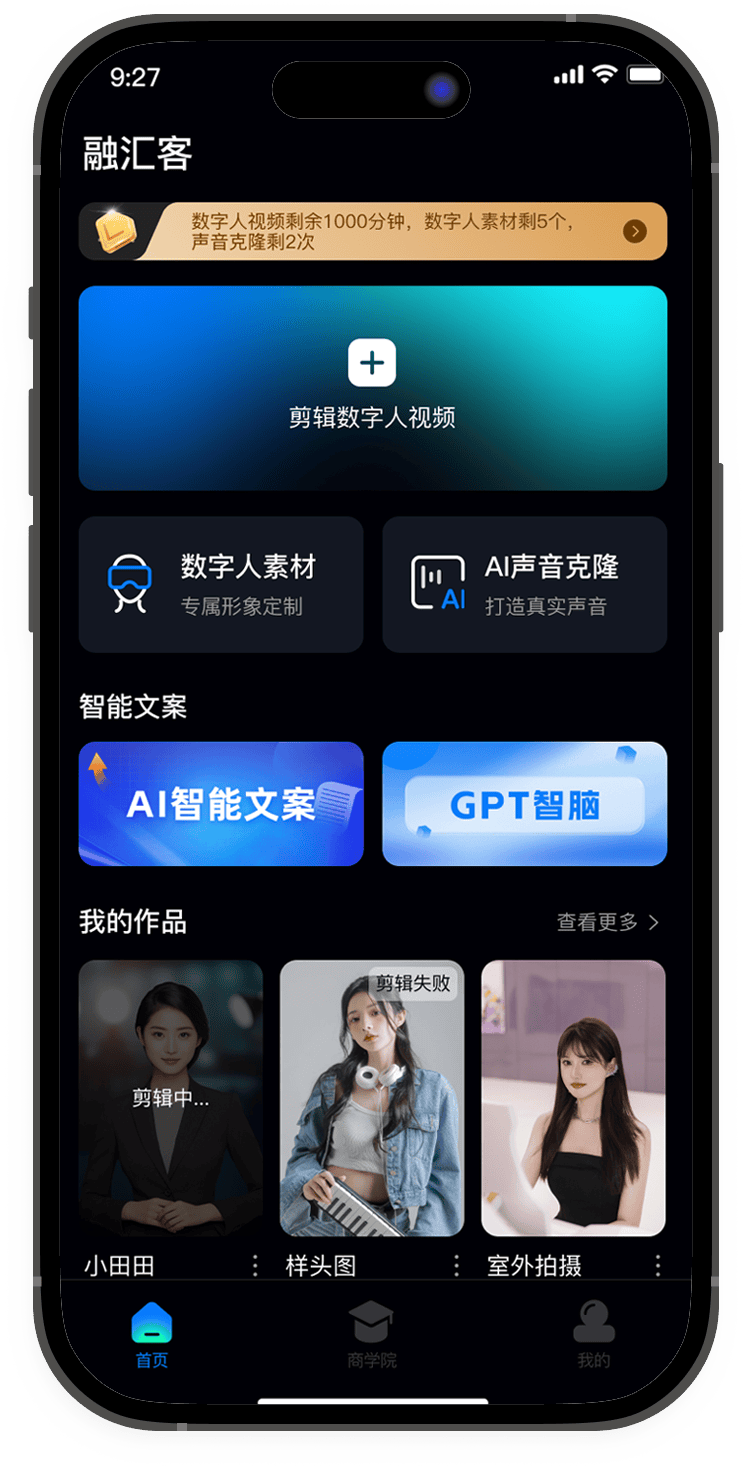Image resolution: width=745 pixels, height=1467 pixels.
Task: Open the GPT智脑 banner
Action: click(524, 804)
